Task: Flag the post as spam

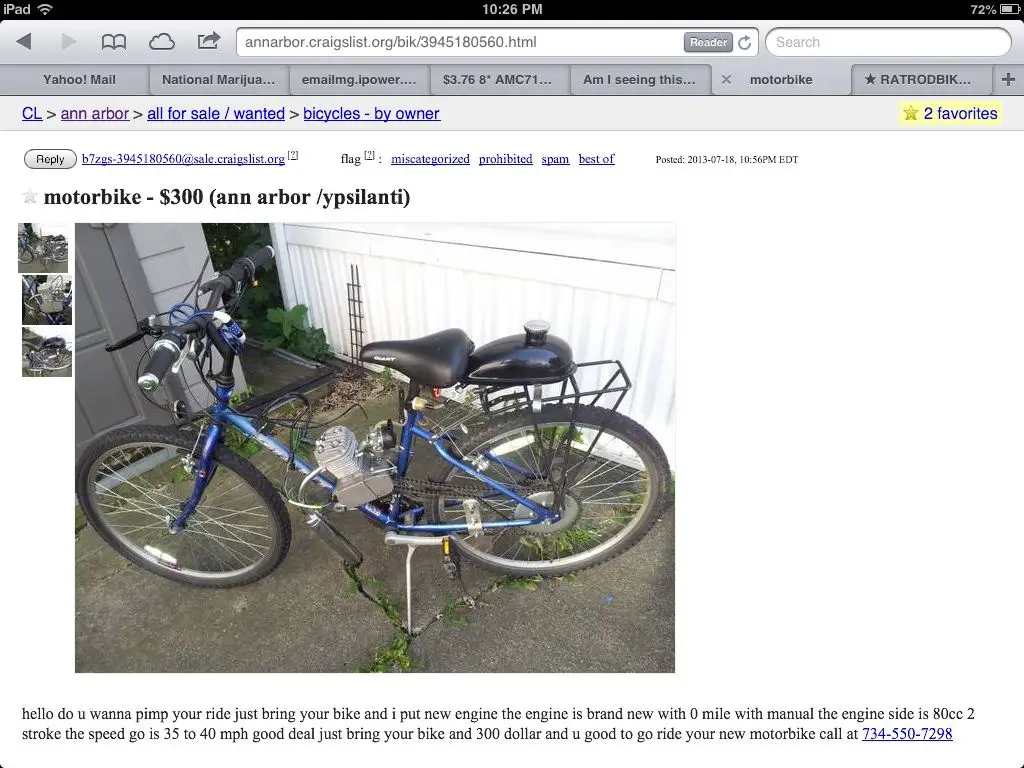Action: 555,159
